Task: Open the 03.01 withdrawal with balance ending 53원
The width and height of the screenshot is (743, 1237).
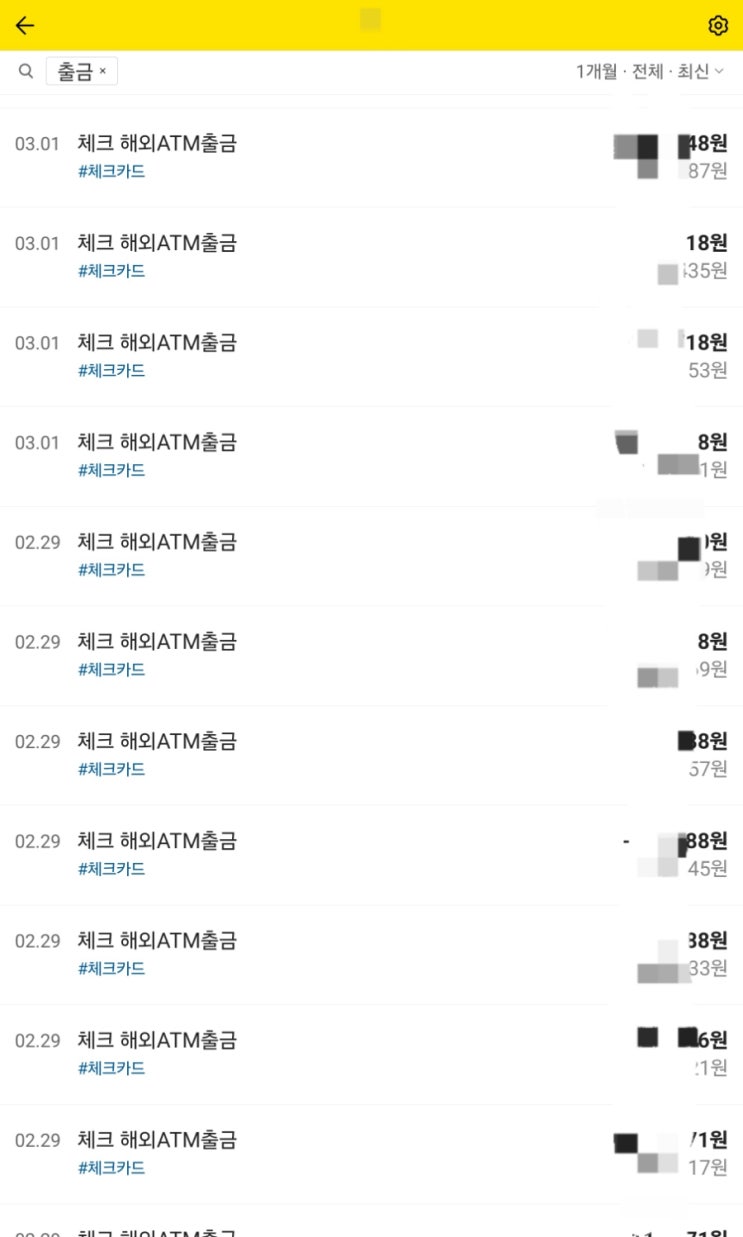Action: (x=371, y=356)
